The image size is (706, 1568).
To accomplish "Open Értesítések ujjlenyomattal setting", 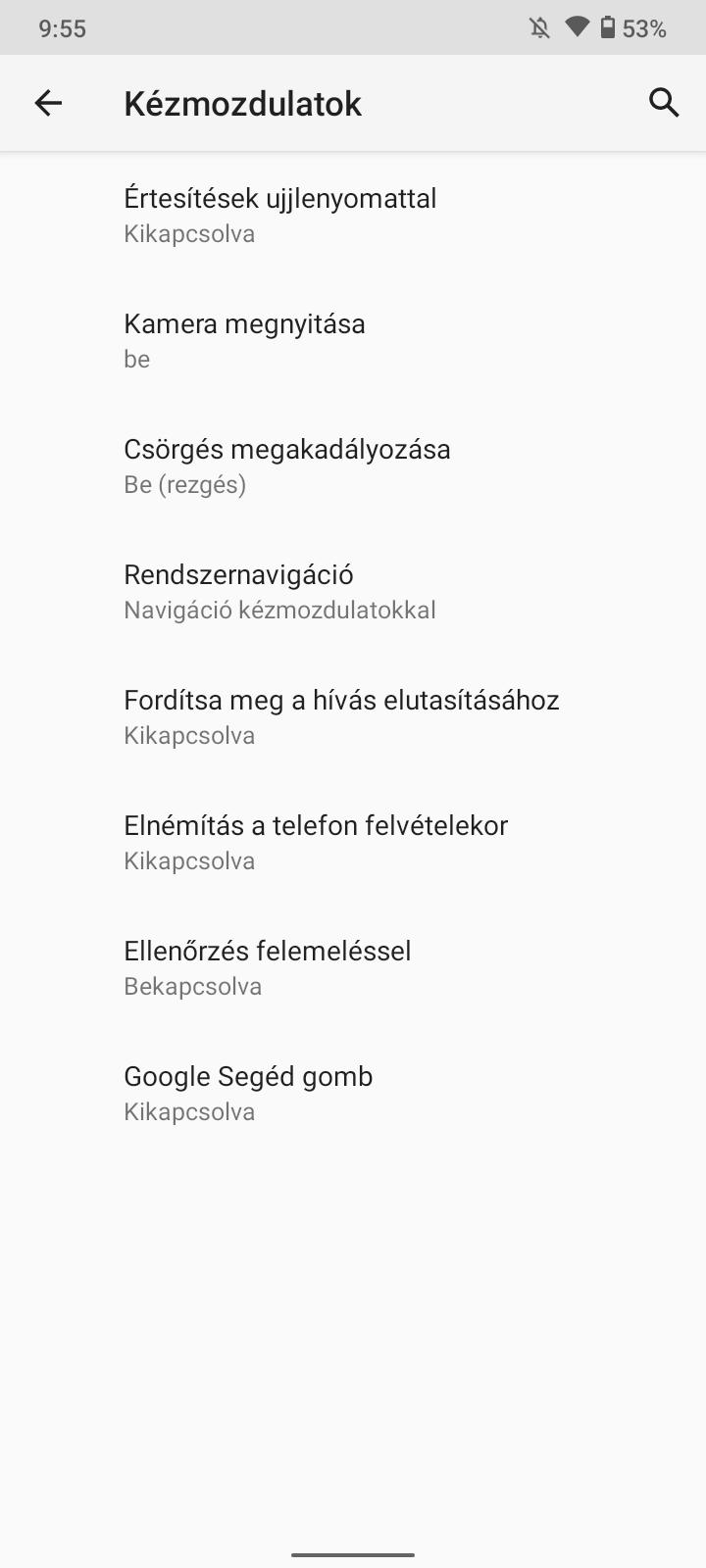I will tap(353, 215).
